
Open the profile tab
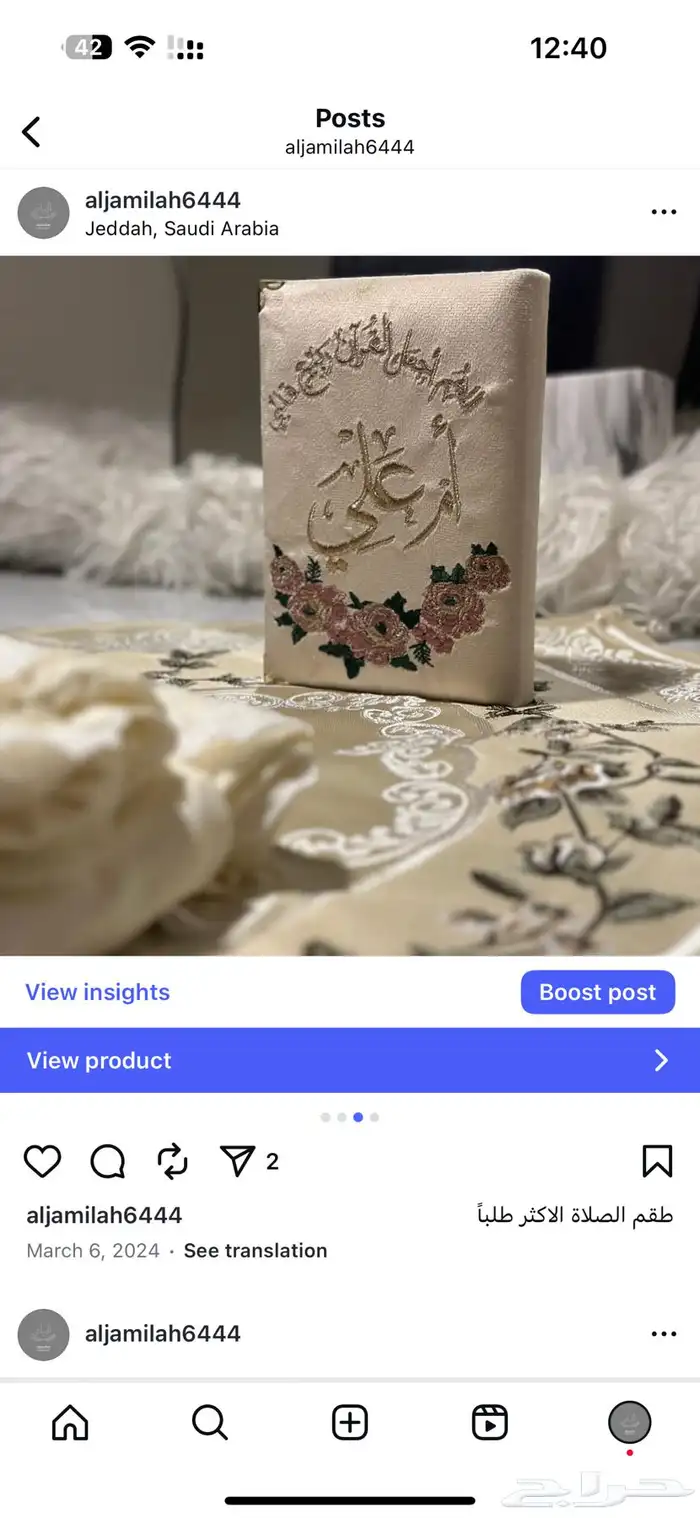pos(630,1421)
